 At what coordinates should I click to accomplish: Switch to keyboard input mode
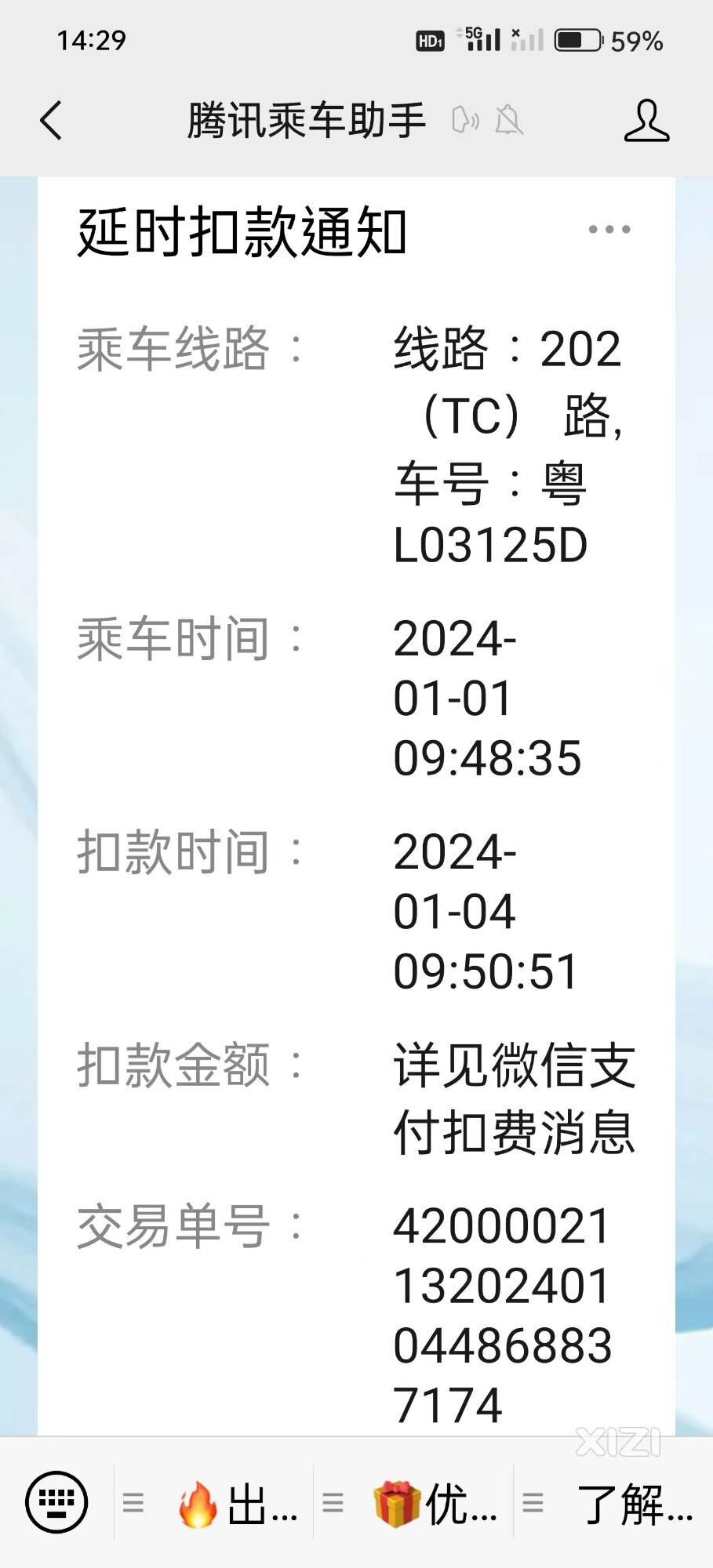[56, 1502]
